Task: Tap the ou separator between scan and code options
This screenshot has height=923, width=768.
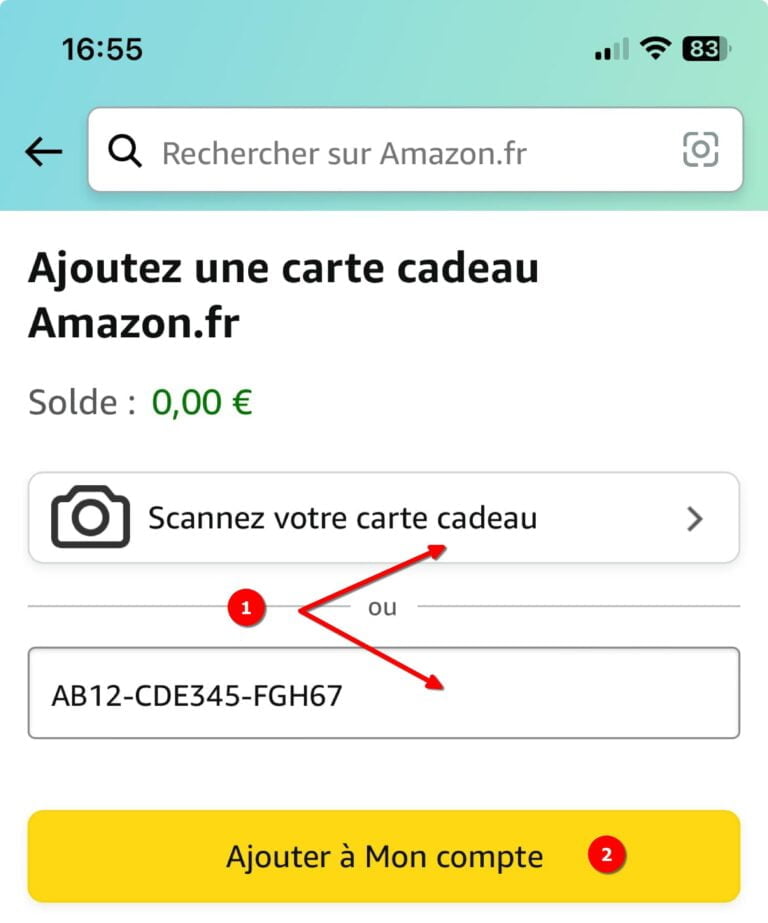Action: click(x=383, y=606)
